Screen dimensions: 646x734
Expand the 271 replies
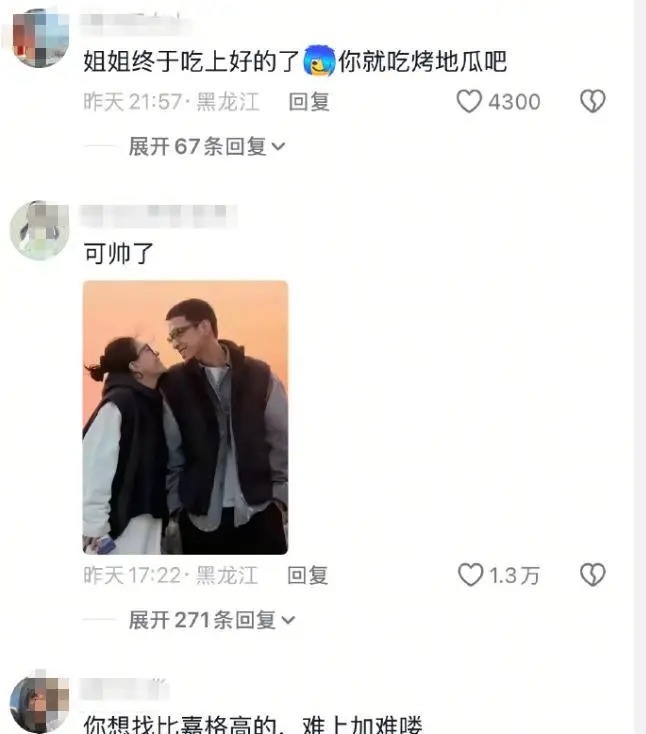[x=212, y=620]
